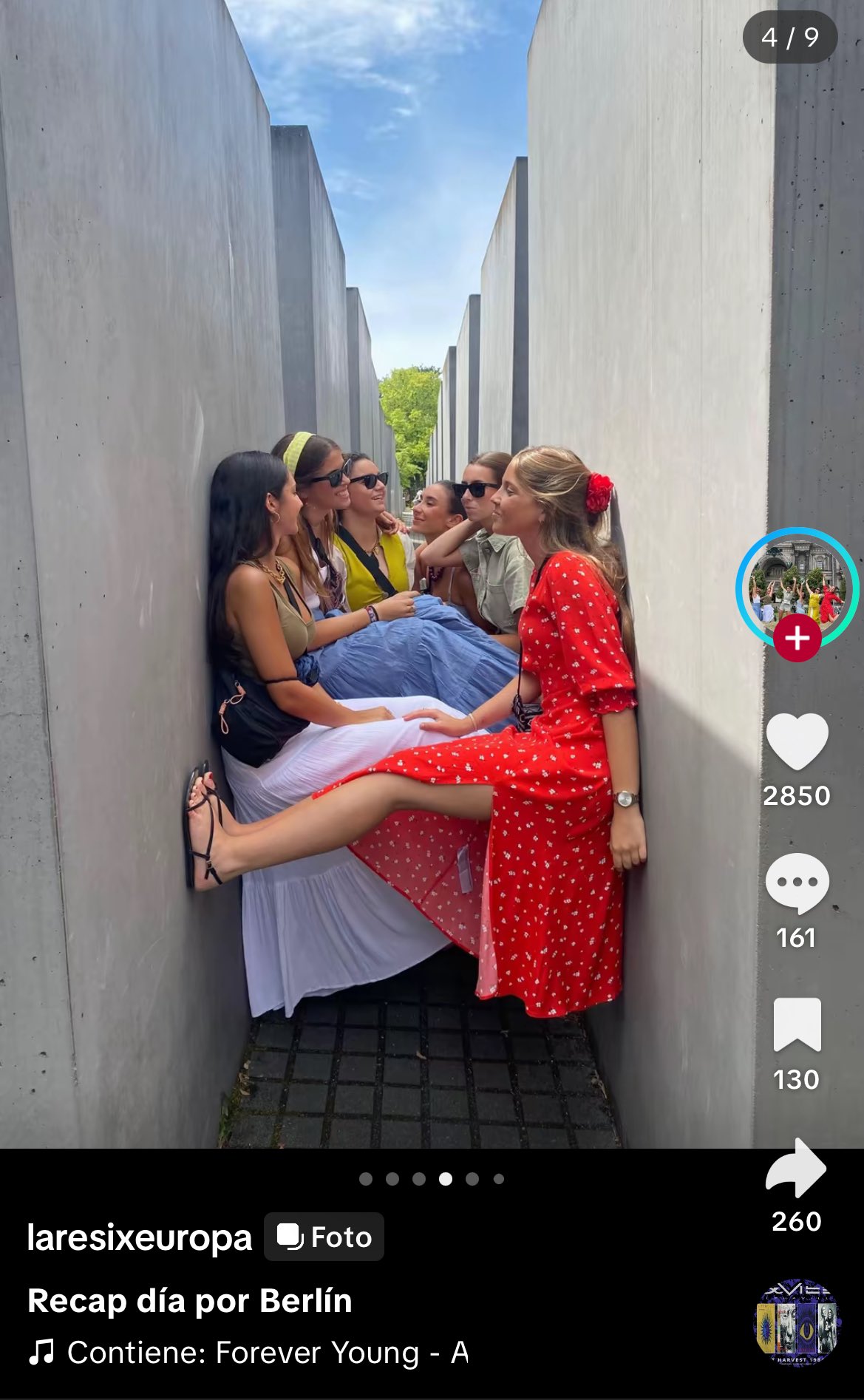Open laresixeuropa profile picture

[x=797, y=582]
